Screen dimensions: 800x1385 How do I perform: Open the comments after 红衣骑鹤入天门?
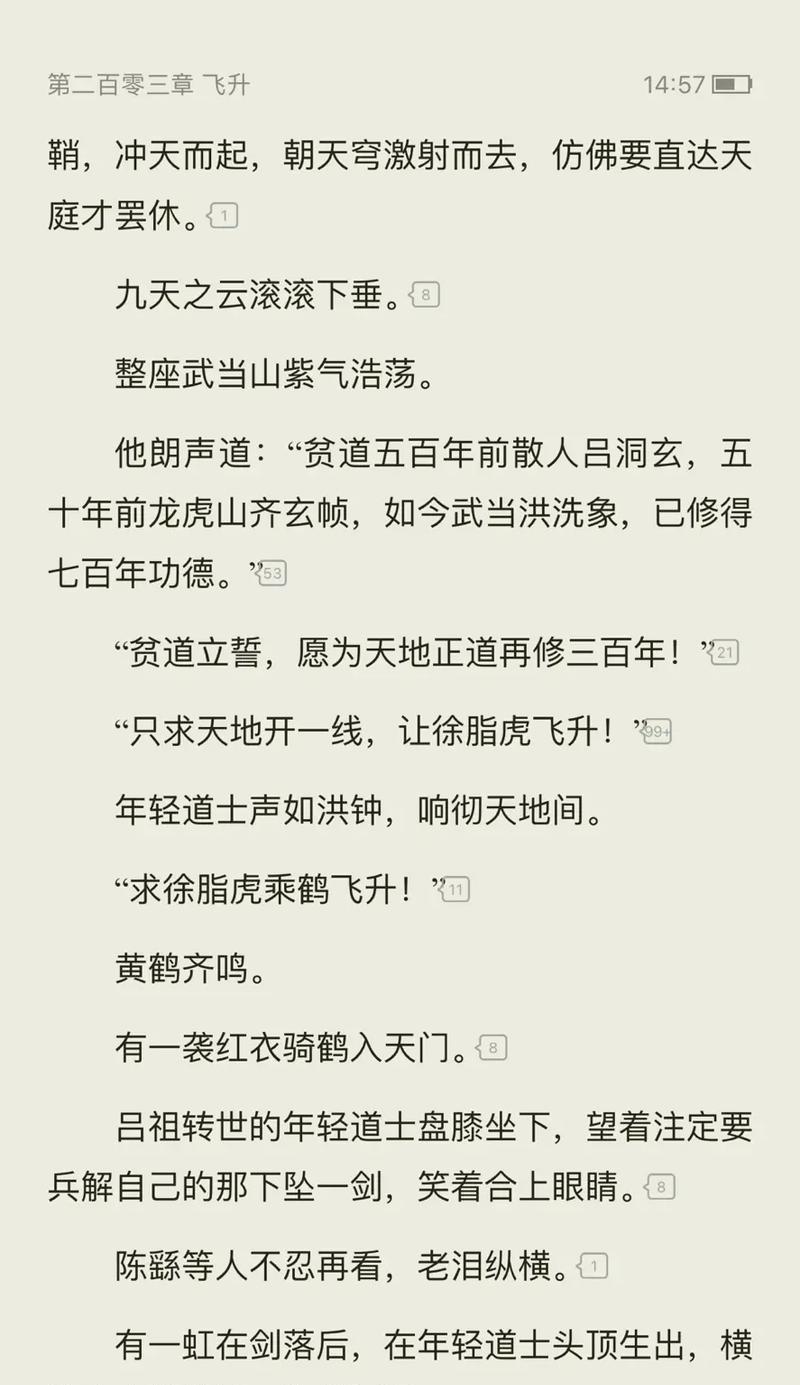[492, 1048]
